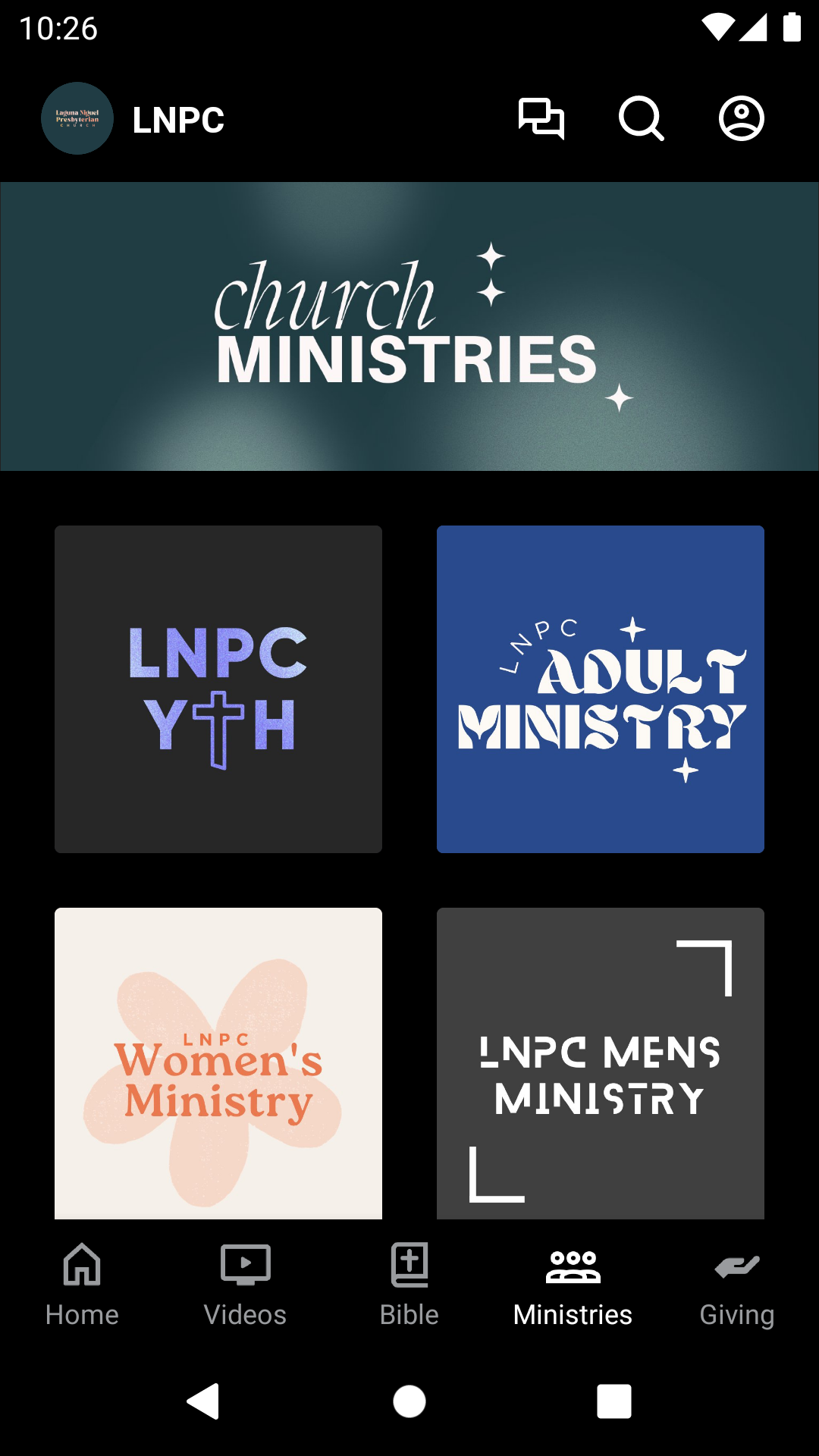Select the Home house icon in navigation
This screenshot has height=1456, width=819.
tap(81, 1265)
